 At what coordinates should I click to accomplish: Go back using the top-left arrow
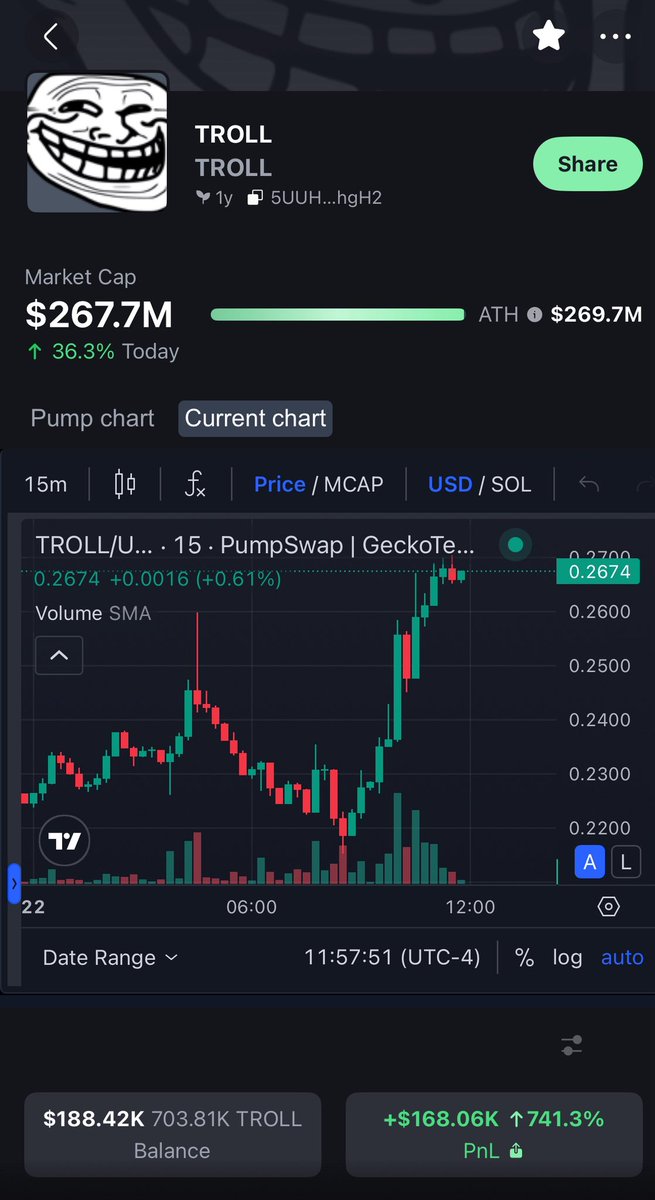[51, 37]
